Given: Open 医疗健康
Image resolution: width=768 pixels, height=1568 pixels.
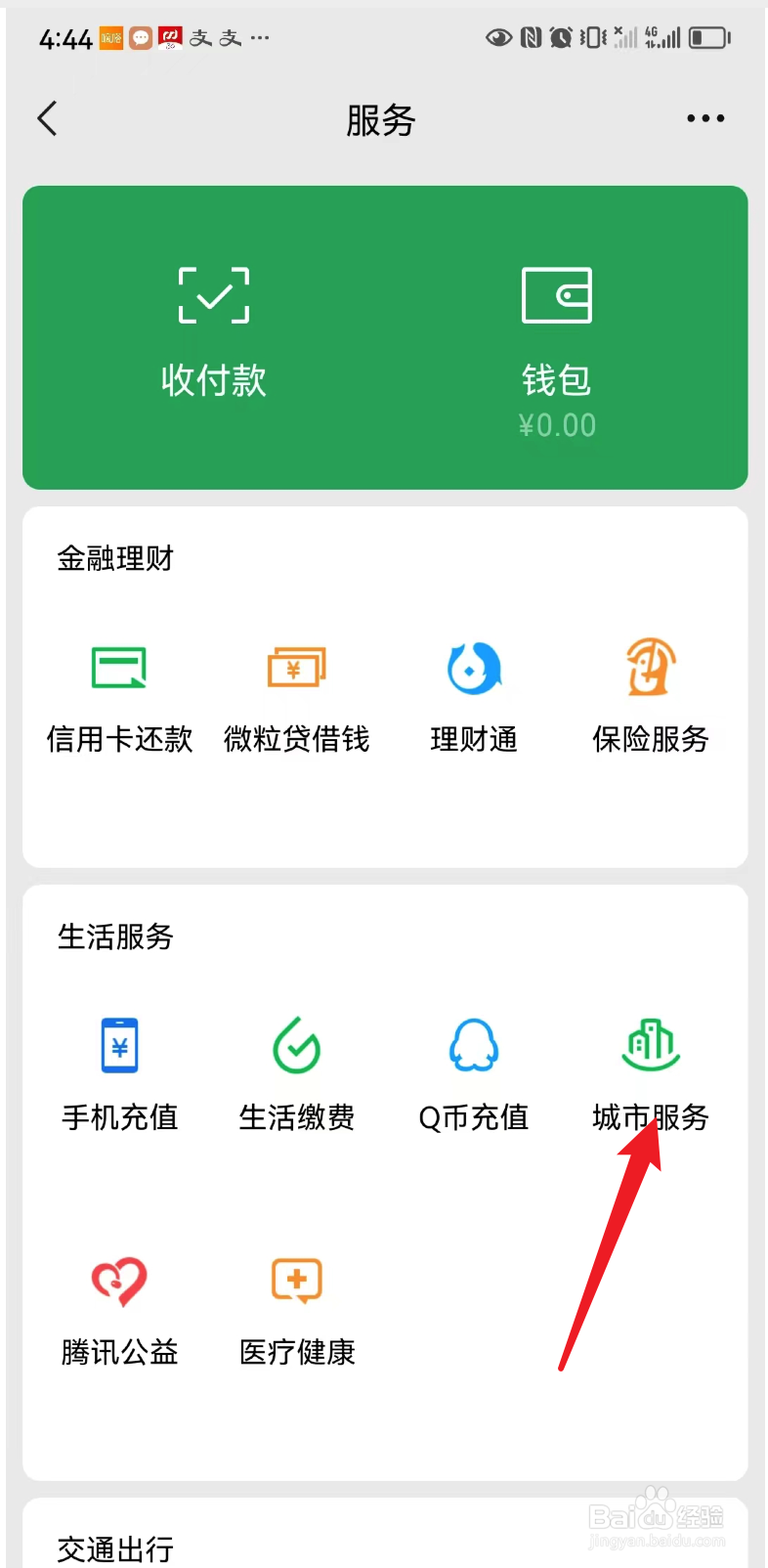Looking at the screenshot, I should click(x=297, y=1312).
